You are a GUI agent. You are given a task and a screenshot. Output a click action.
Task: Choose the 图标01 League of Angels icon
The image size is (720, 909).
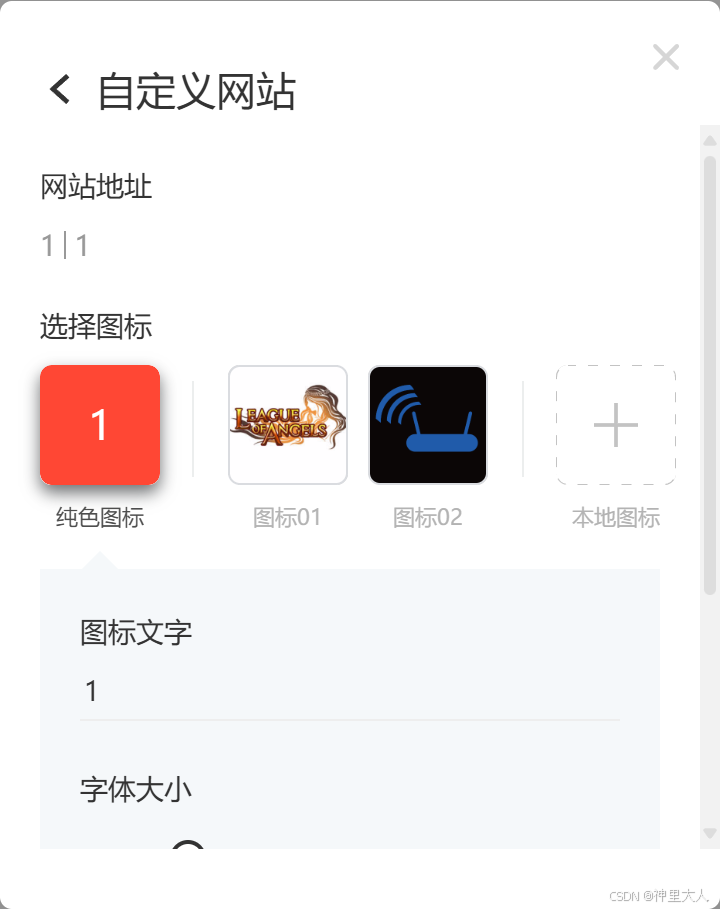(x=288, y=425)
